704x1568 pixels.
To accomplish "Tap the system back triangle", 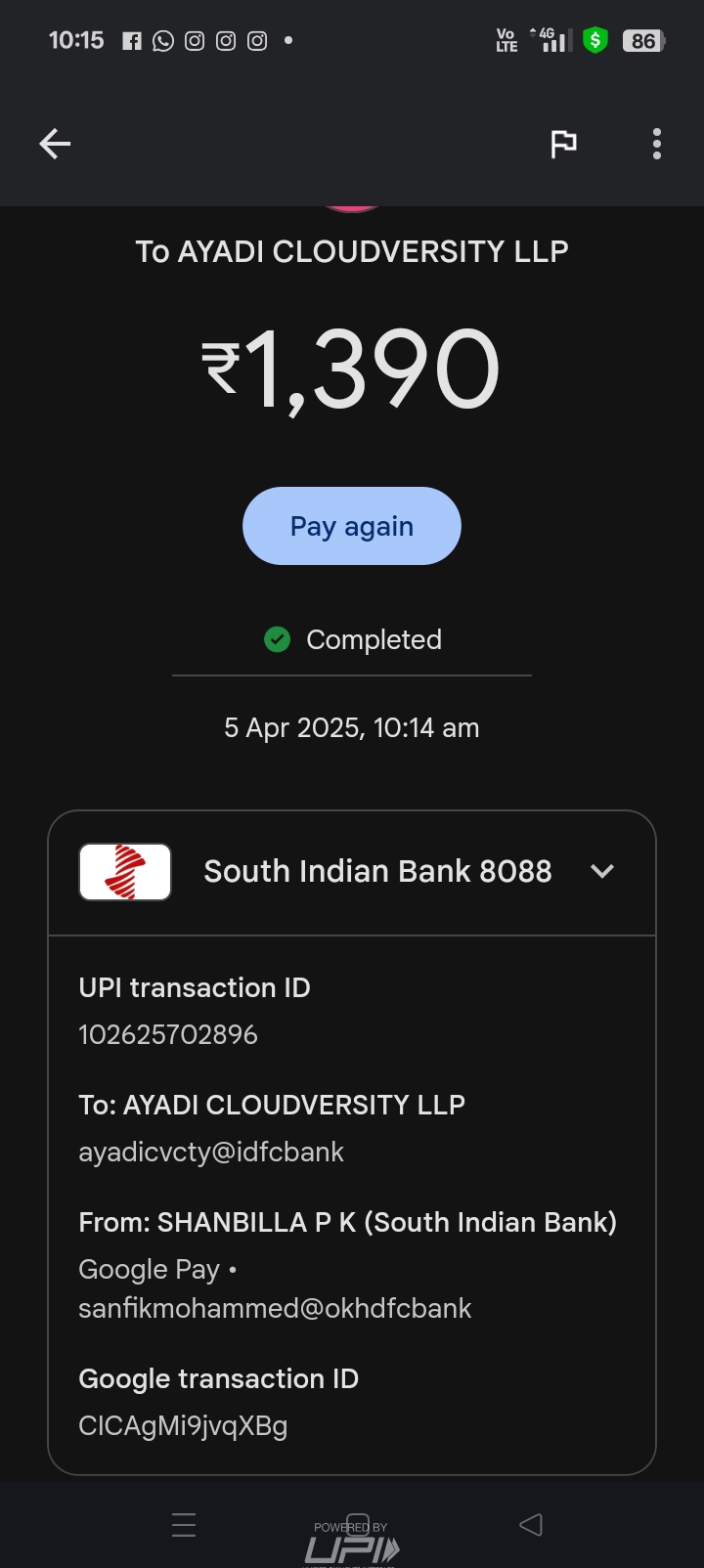I will pos(531,1525).
